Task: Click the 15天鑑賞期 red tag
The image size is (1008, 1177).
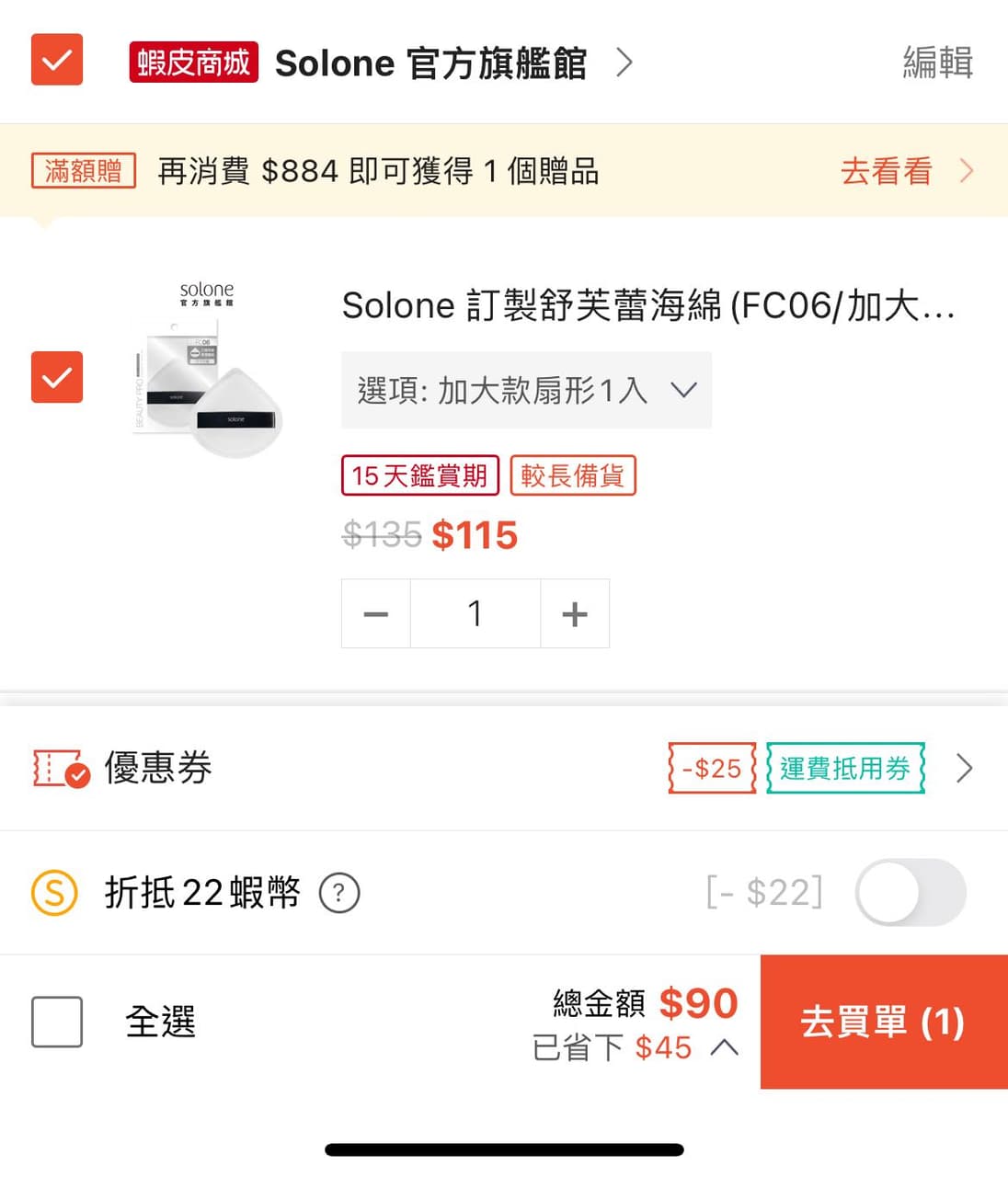Action: (419, 475)
